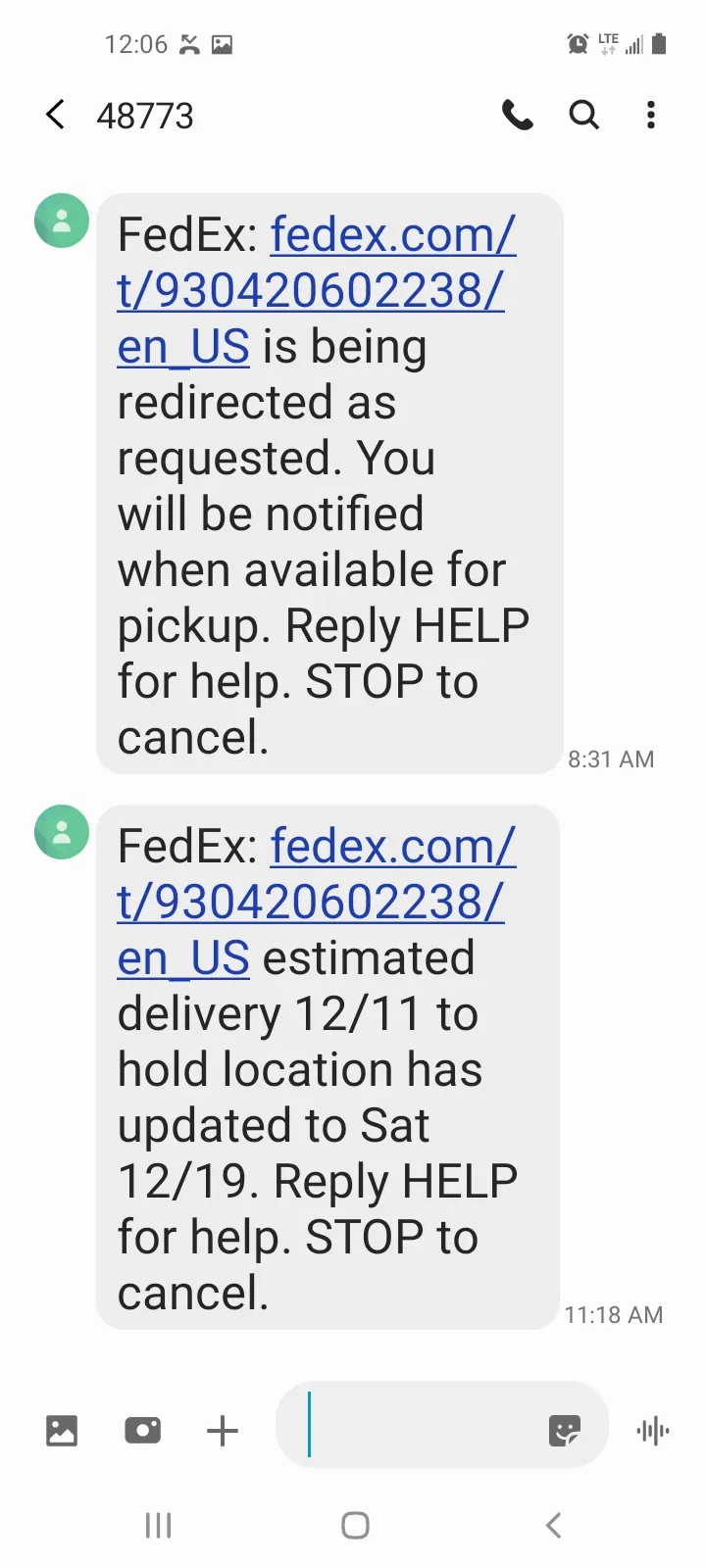Screen dimensions: 706x1568
Task: Open FedEx link in the 11:18 AM message
Action: click(316, 902)
